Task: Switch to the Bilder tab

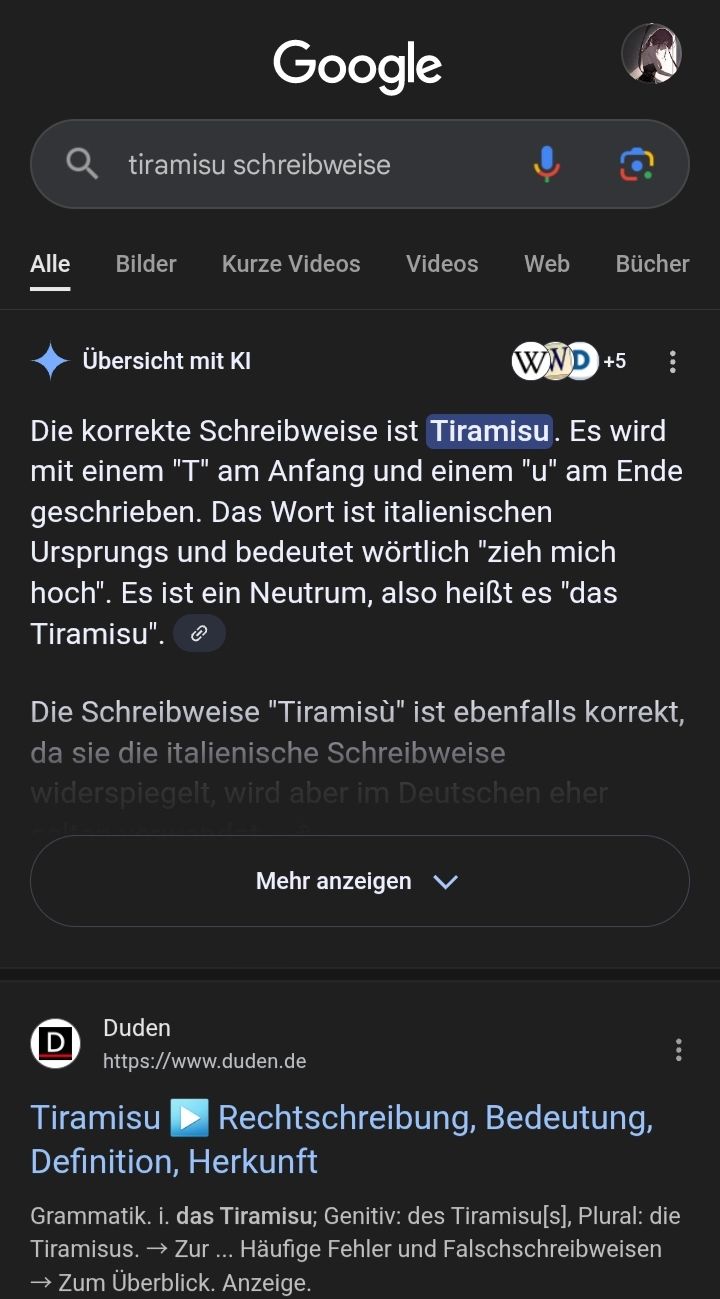Action: point(146,264)
